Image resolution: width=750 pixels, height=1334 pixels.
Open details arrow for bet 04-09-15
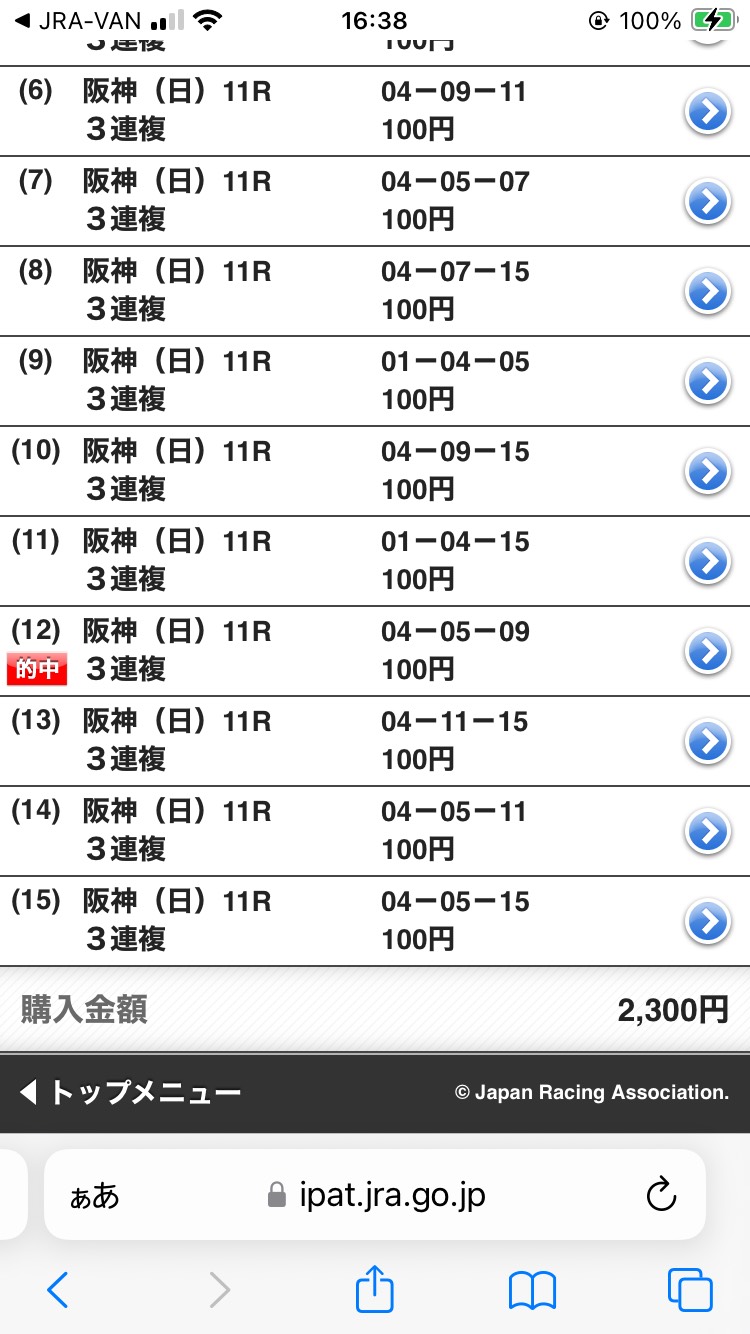707,472
